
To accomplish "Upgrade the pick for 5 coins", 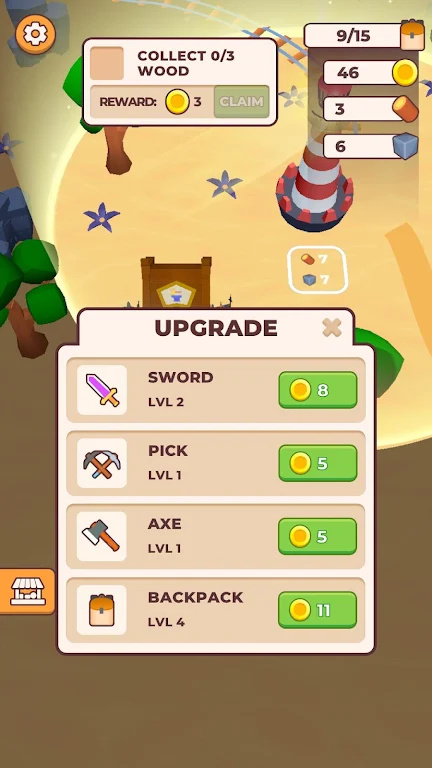I will pos(318,463).
